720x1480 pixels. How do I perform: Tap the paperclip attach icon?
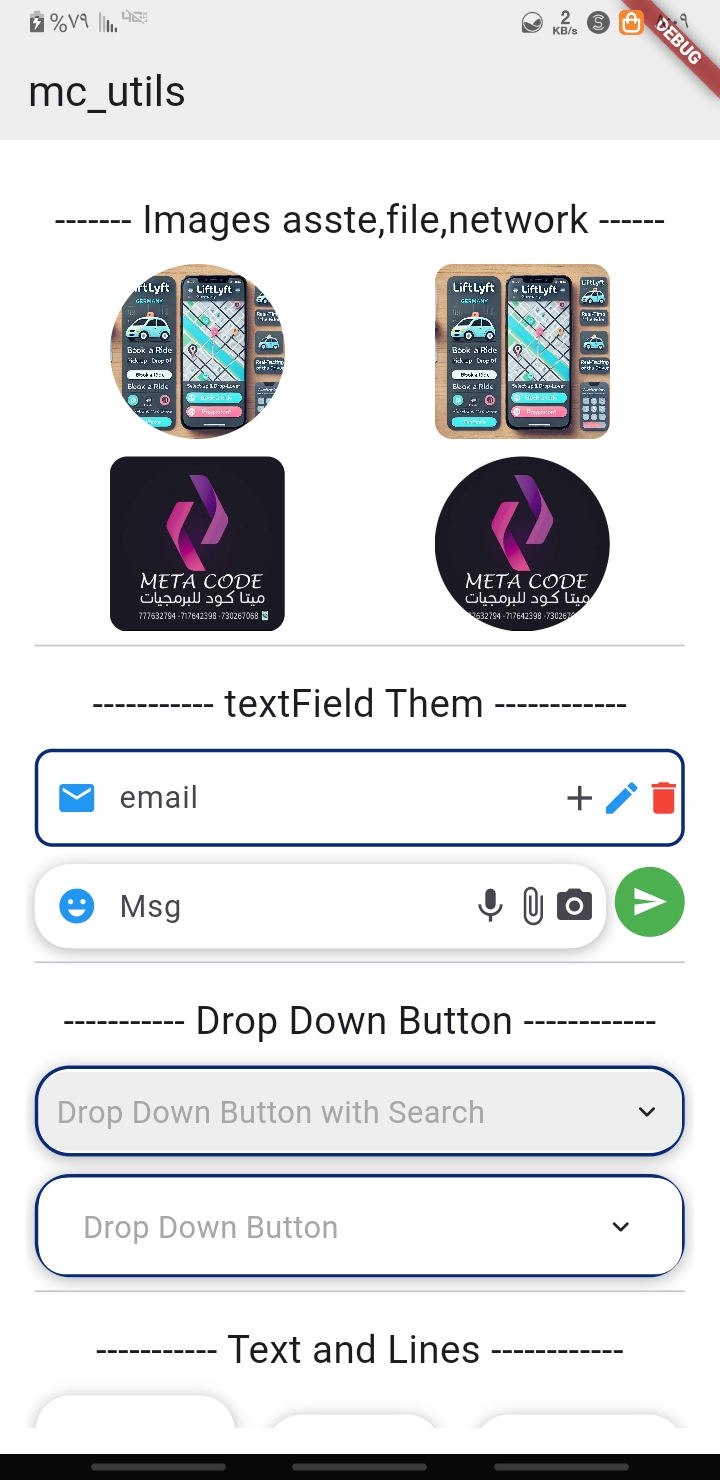click(533, 906)
